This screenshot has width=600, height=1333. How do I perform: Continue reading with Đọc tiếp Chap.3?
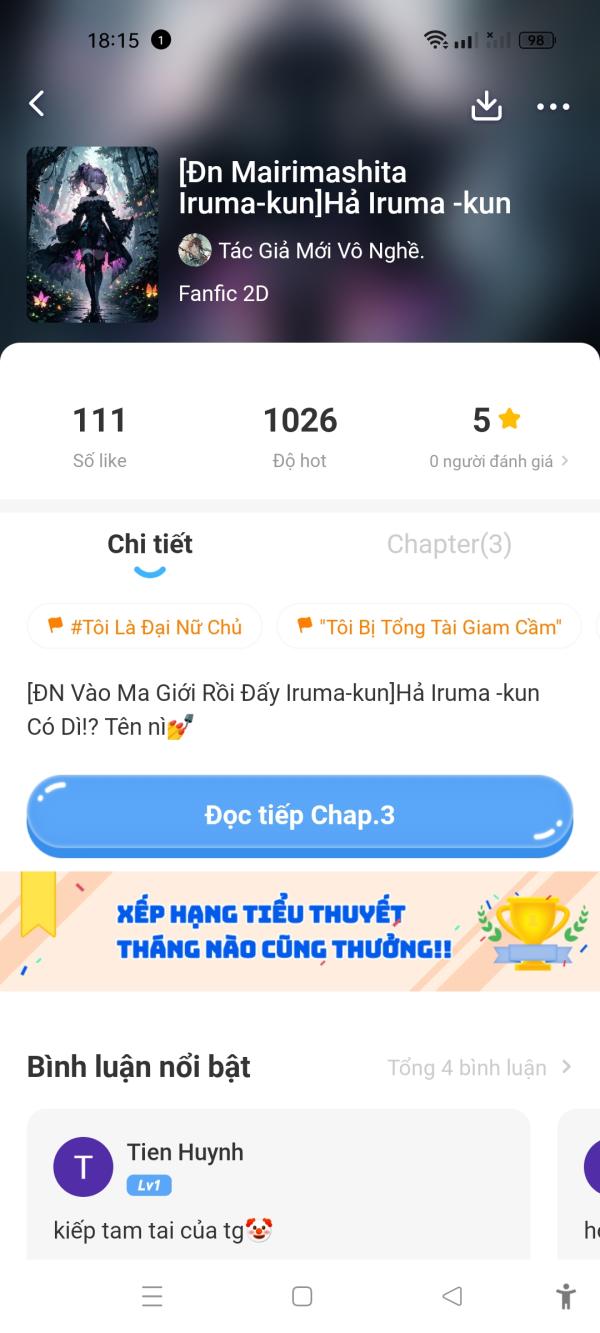tap(300, 815)
